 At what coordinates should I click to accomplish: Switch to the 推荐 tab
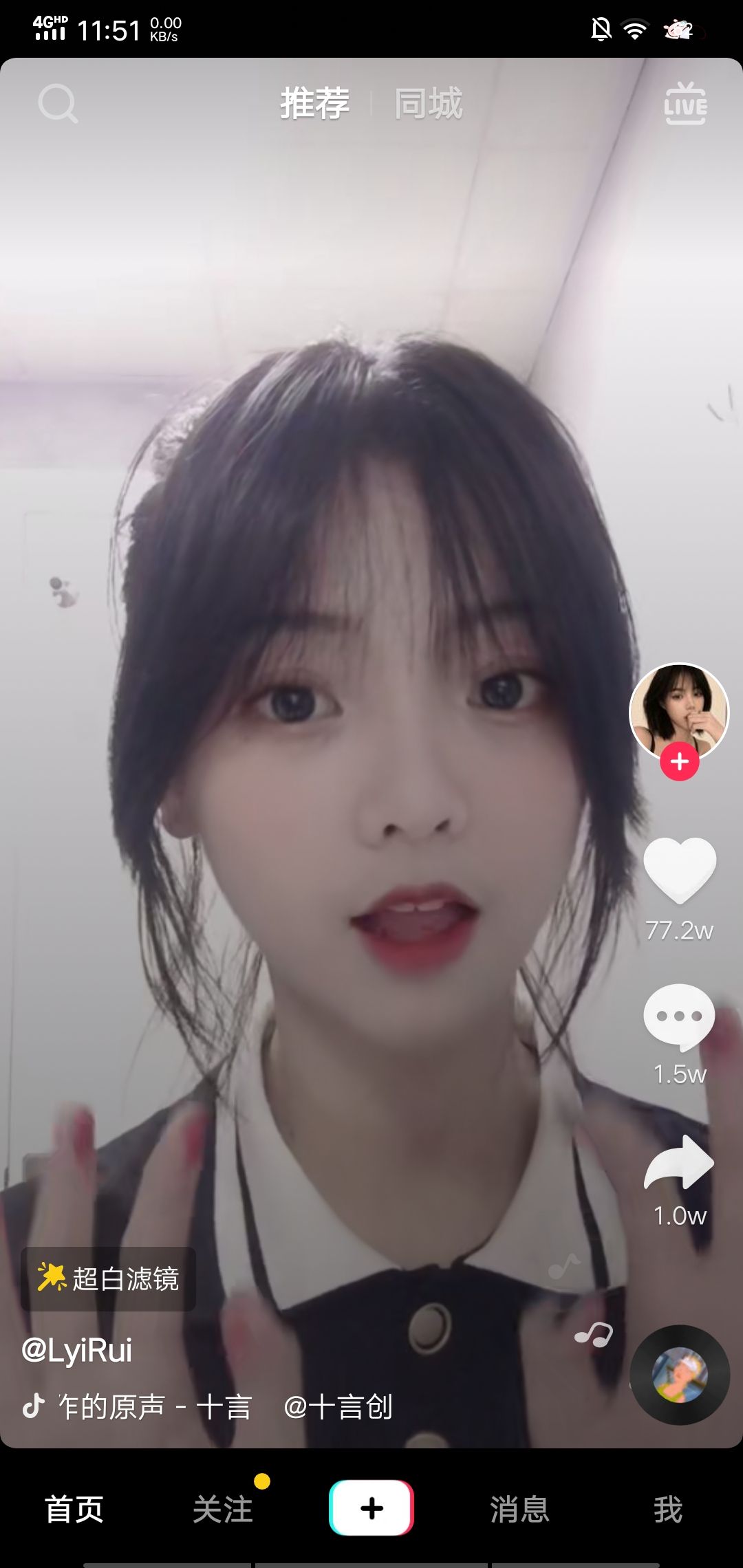tap(315, 104)
